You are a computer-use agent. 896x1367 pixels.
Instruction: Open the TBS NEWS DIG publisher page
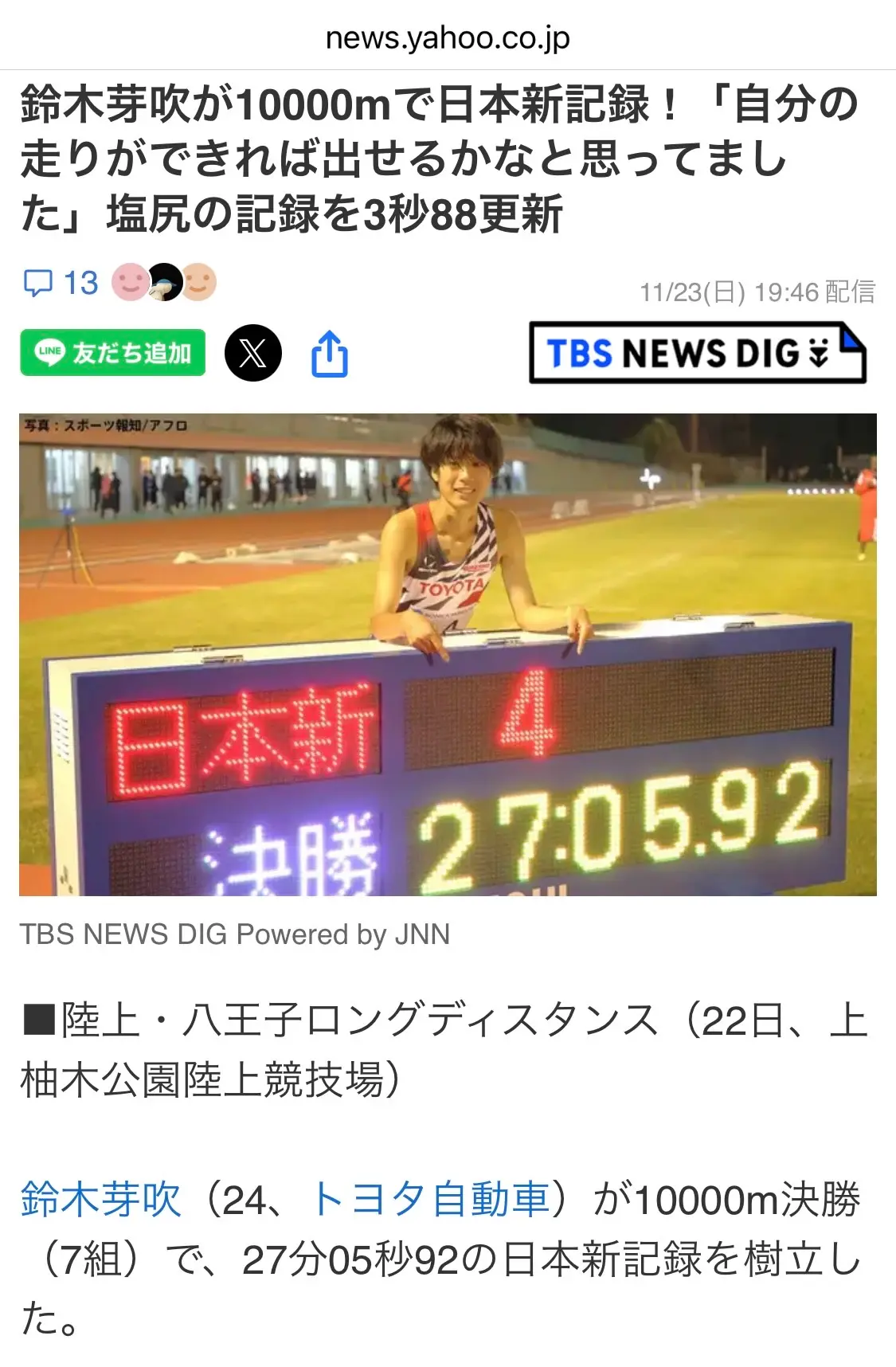pos(697,352)
